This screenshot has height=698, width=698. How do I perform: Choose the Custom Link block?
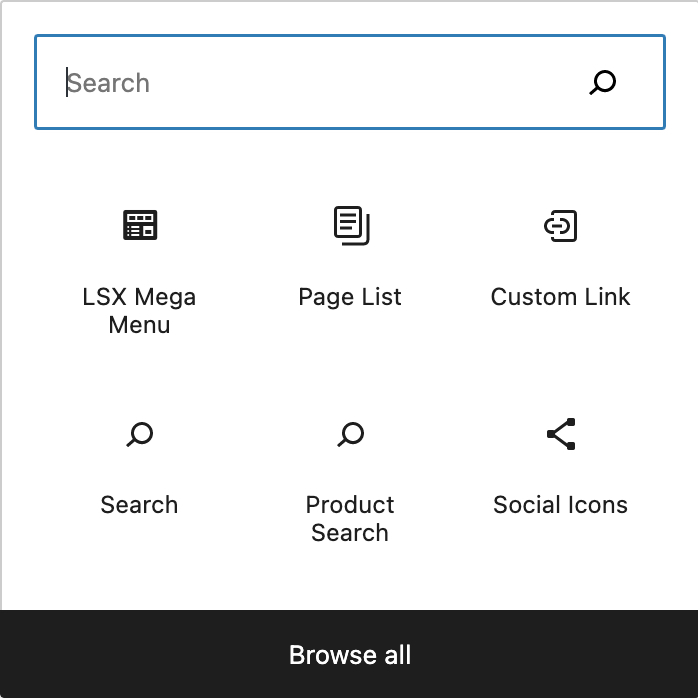click(x=560, y=258)
